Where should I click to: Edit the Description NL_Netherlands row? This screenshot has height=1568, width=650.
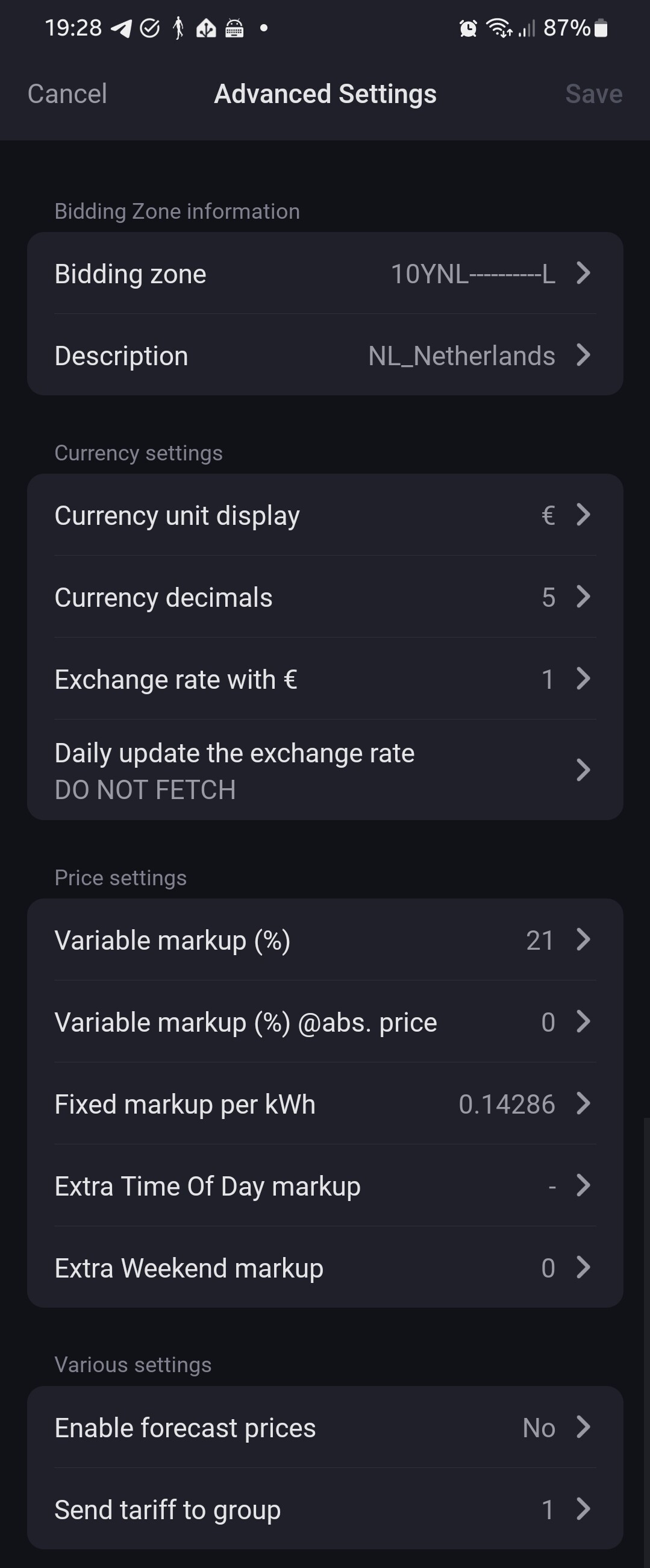(325, 356)
